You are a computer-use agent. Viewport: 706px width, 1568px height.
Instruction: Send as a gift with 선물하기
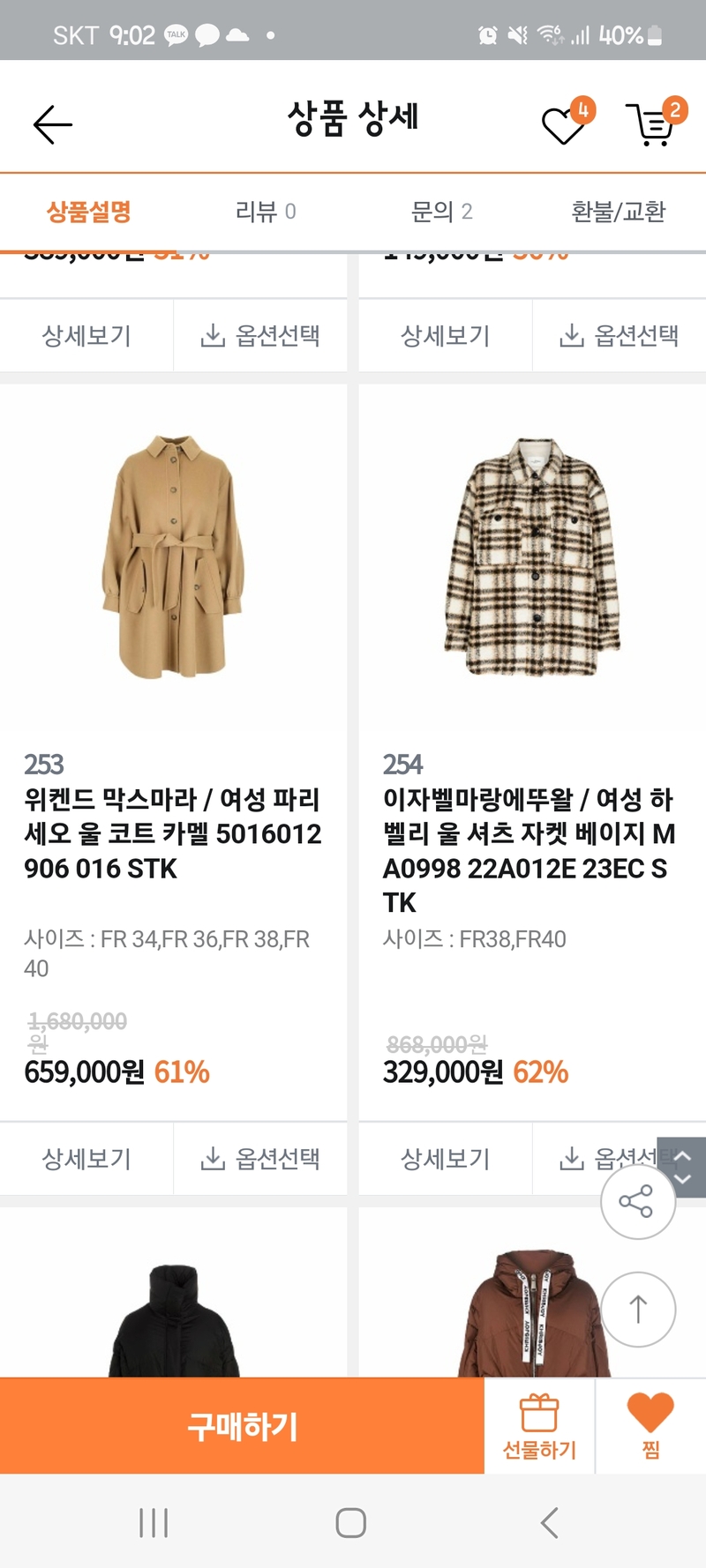click(539, 1426)
